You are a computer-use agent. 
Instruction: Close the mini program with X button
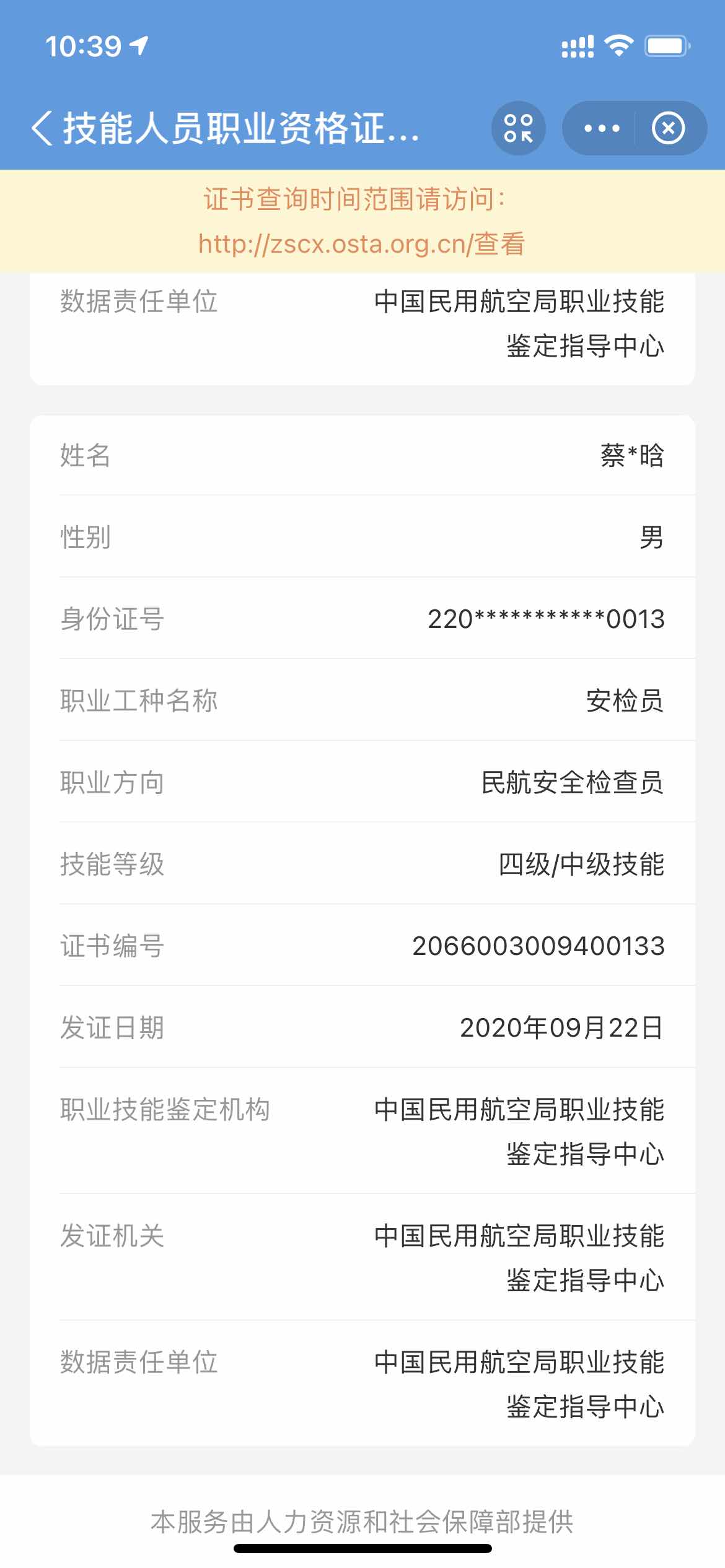click(668, 128)
